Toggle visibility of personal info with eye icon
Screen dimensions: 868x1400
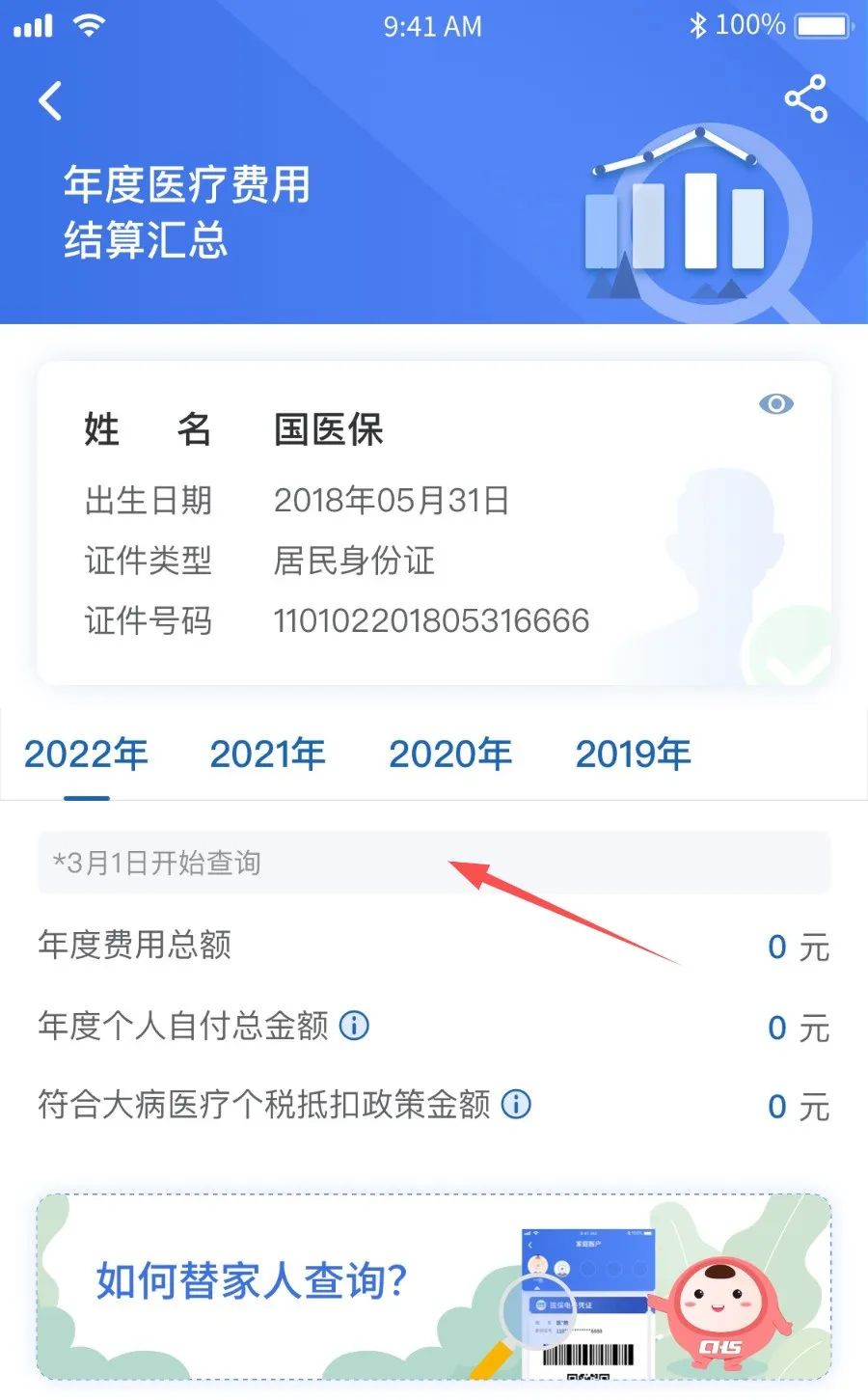776,404
